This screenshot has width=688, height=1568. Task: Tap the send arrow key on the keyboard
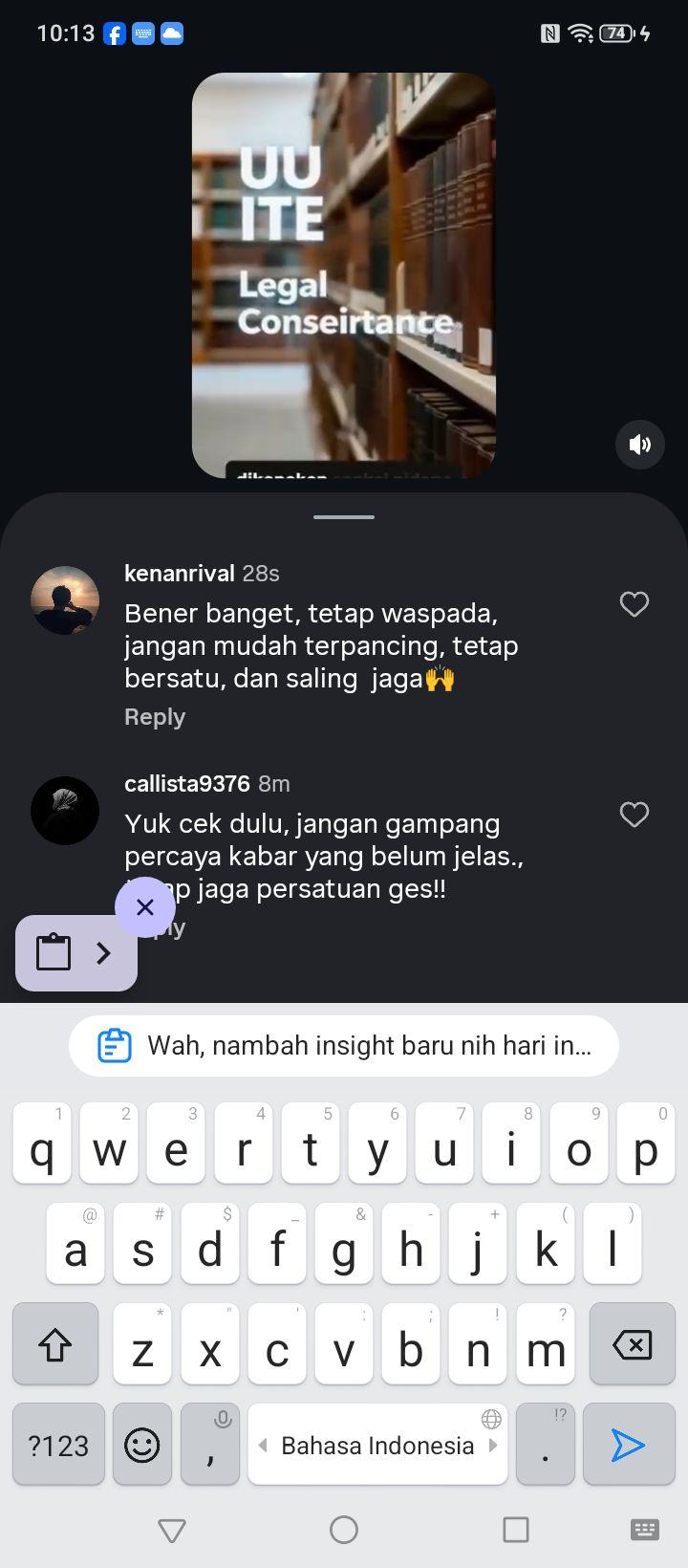click(629, 1444)
